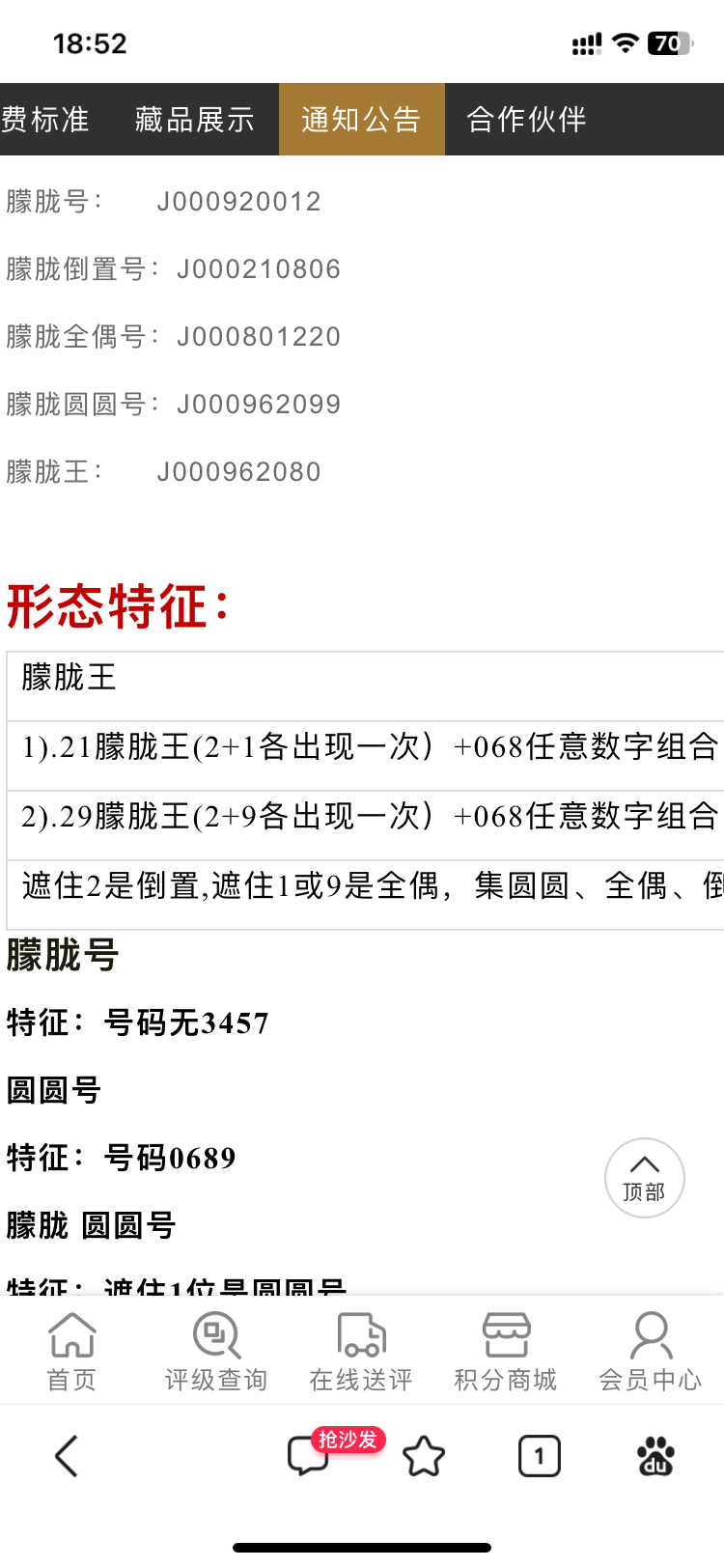724x1568 pixels.
Task: Jump back to top with 顶部 button
Action: (x=644, y=1177)
